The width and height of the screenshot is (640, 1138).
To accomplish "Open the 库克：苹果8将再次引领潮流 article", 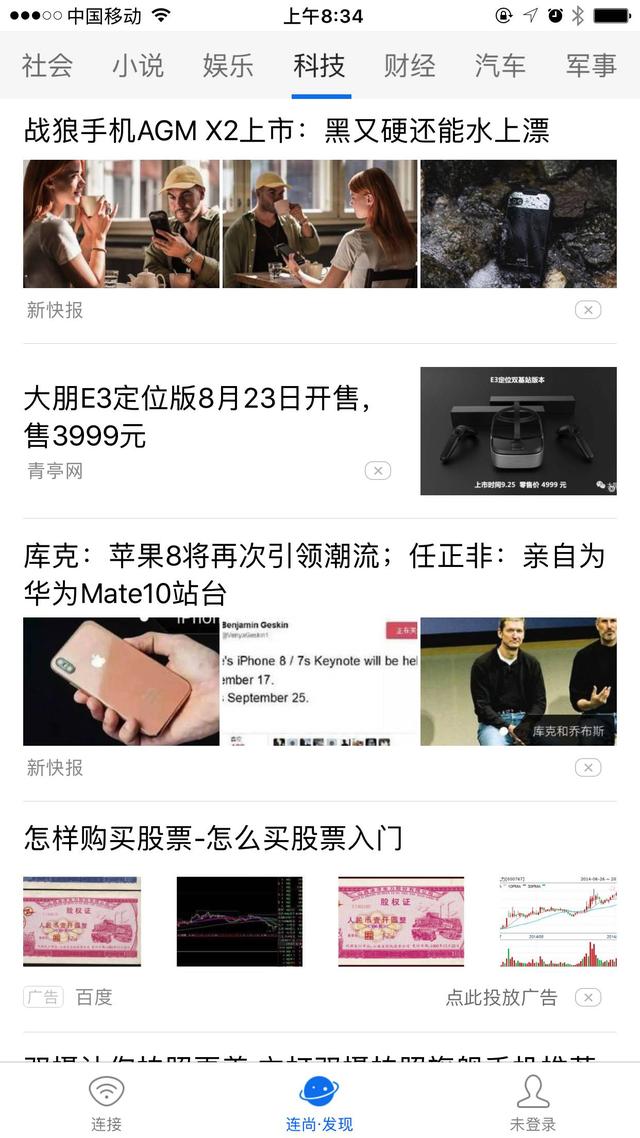I will point(313,574).
